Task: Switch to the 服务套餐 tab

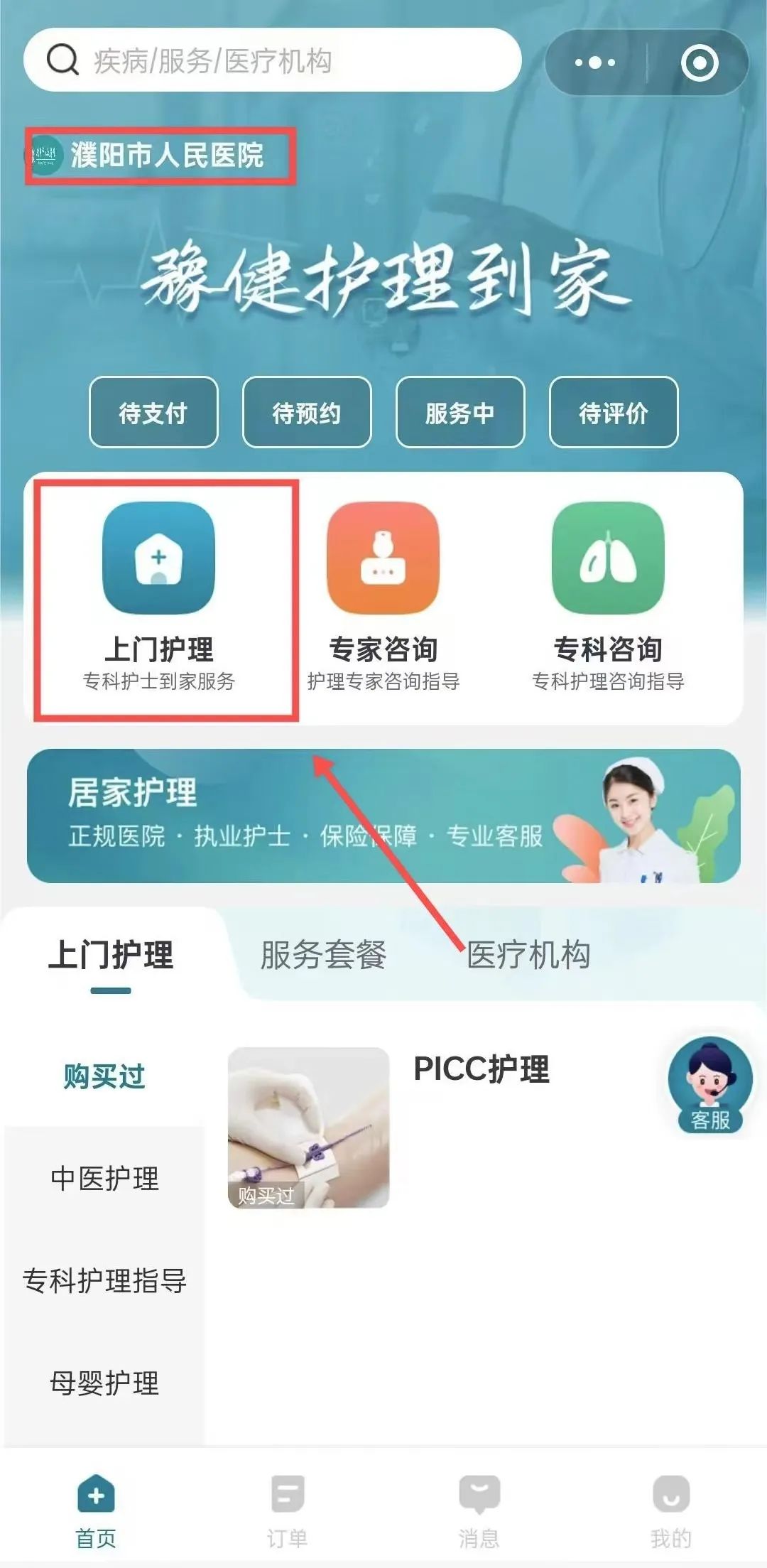Action: pos(323,954)
